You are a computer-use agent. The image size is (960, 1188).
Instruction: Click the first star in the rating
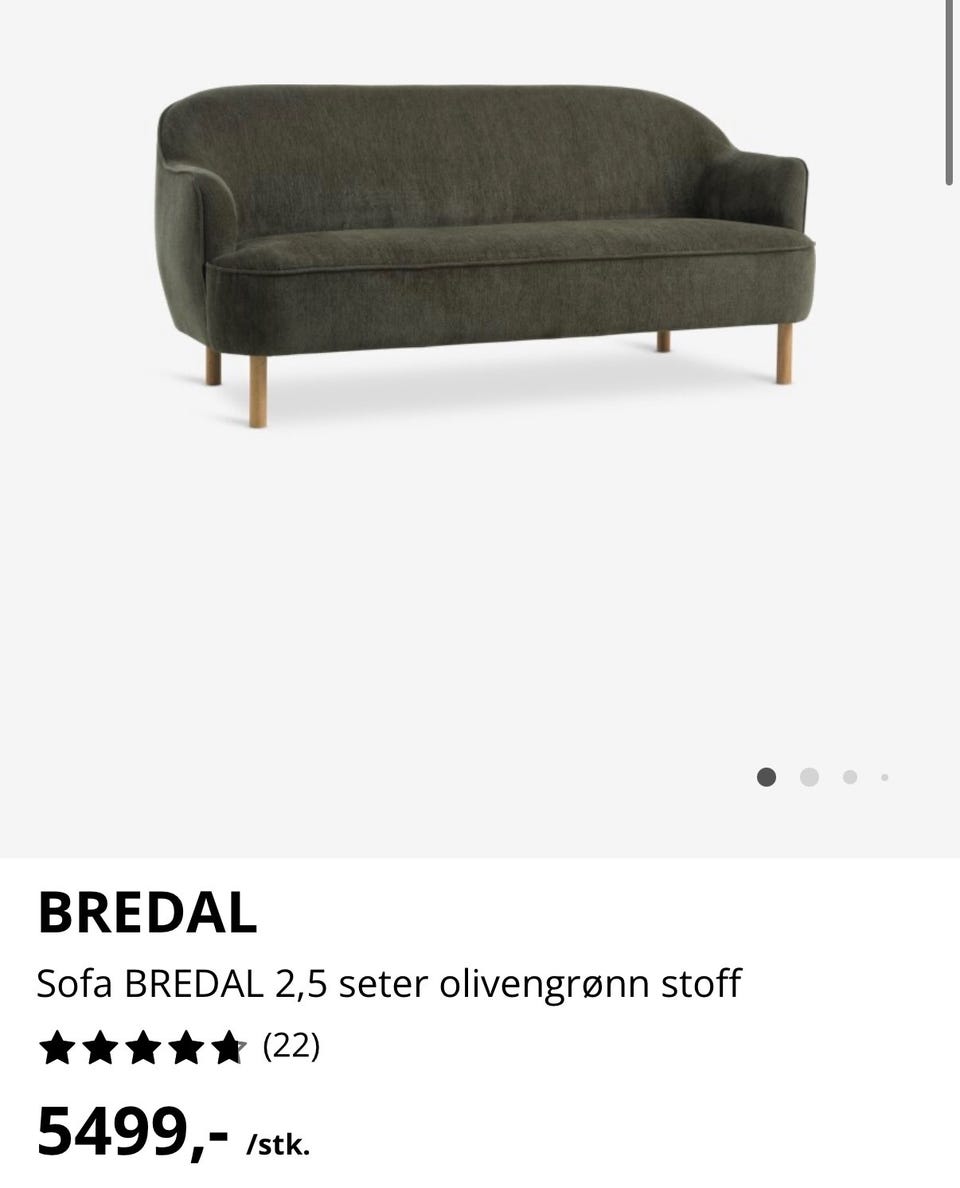tap(56, 1046)
